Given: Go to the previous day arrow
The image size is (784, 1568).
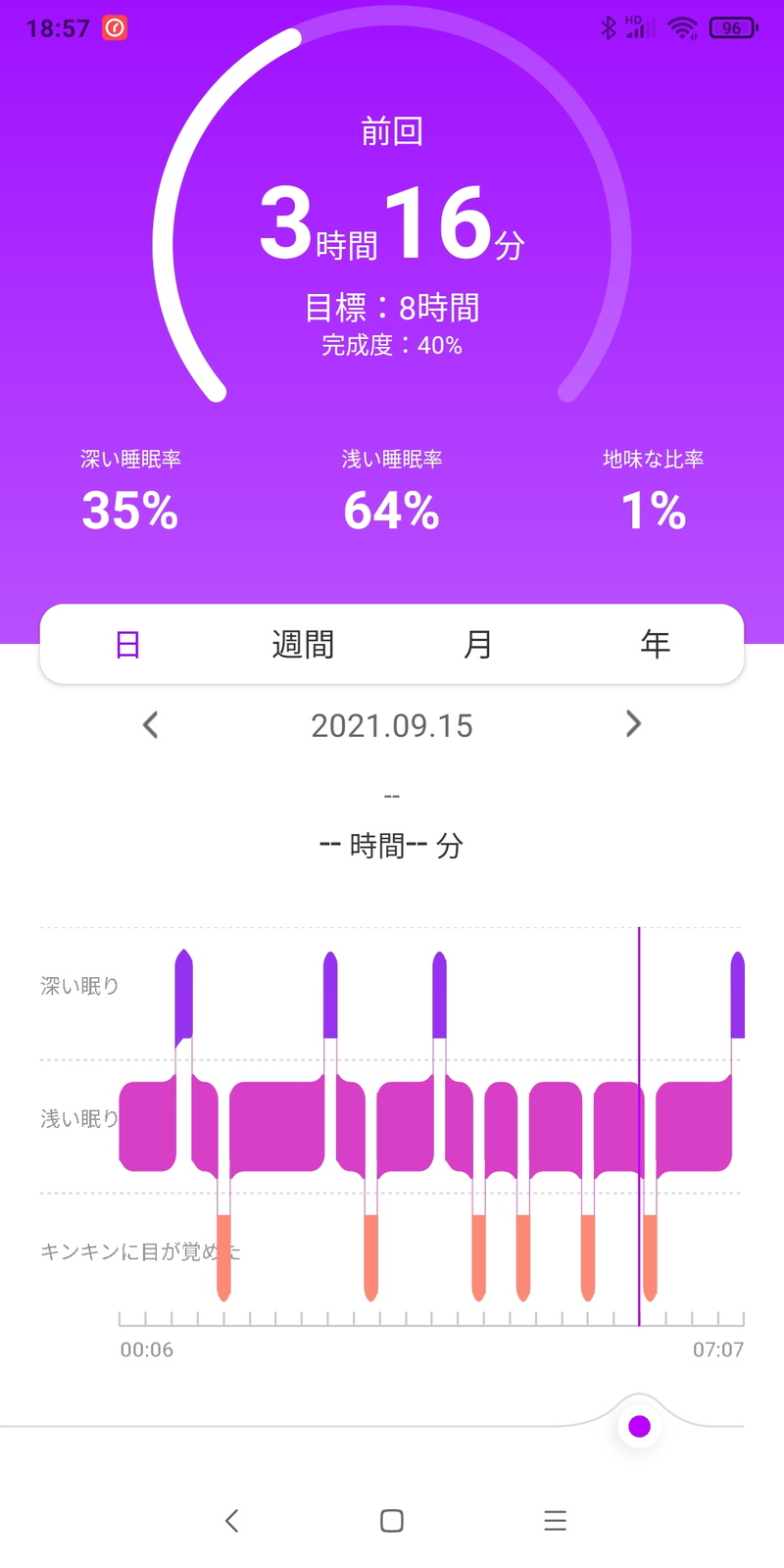Looking at the screenshot, I should click(x=150, y=725).
